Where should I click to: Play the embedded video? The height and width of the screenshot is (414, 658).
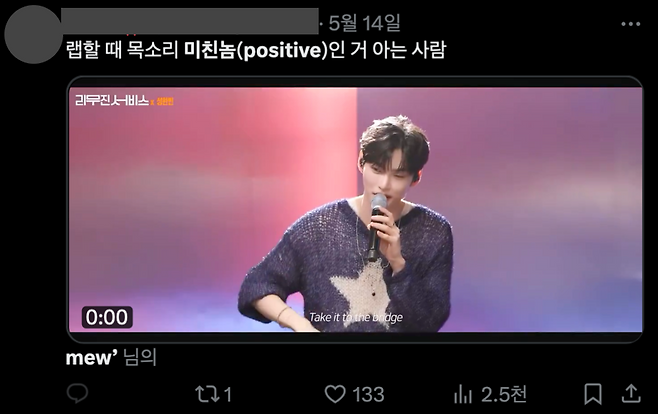(x=355, y=208)
